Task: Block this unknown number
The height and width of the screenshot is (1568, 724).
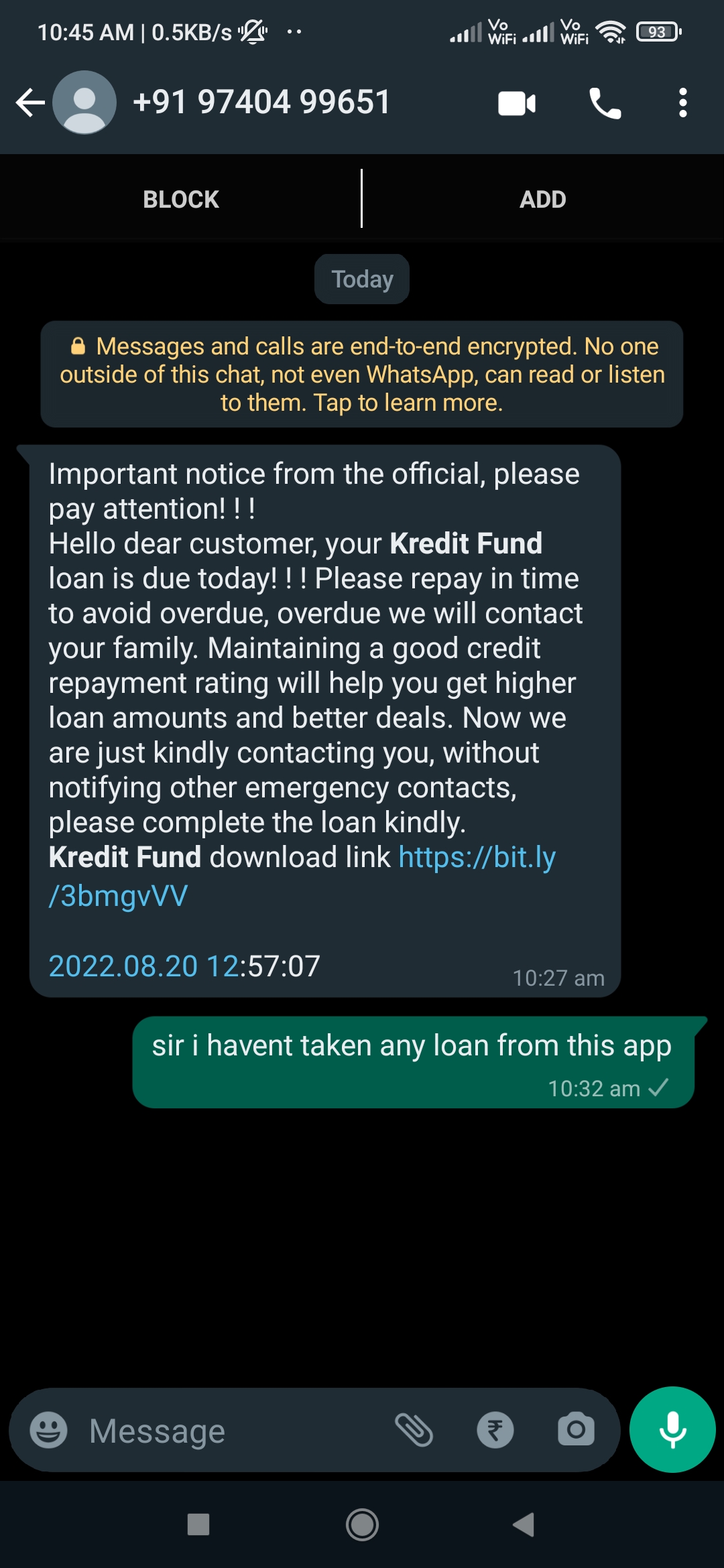Action: 181,199
